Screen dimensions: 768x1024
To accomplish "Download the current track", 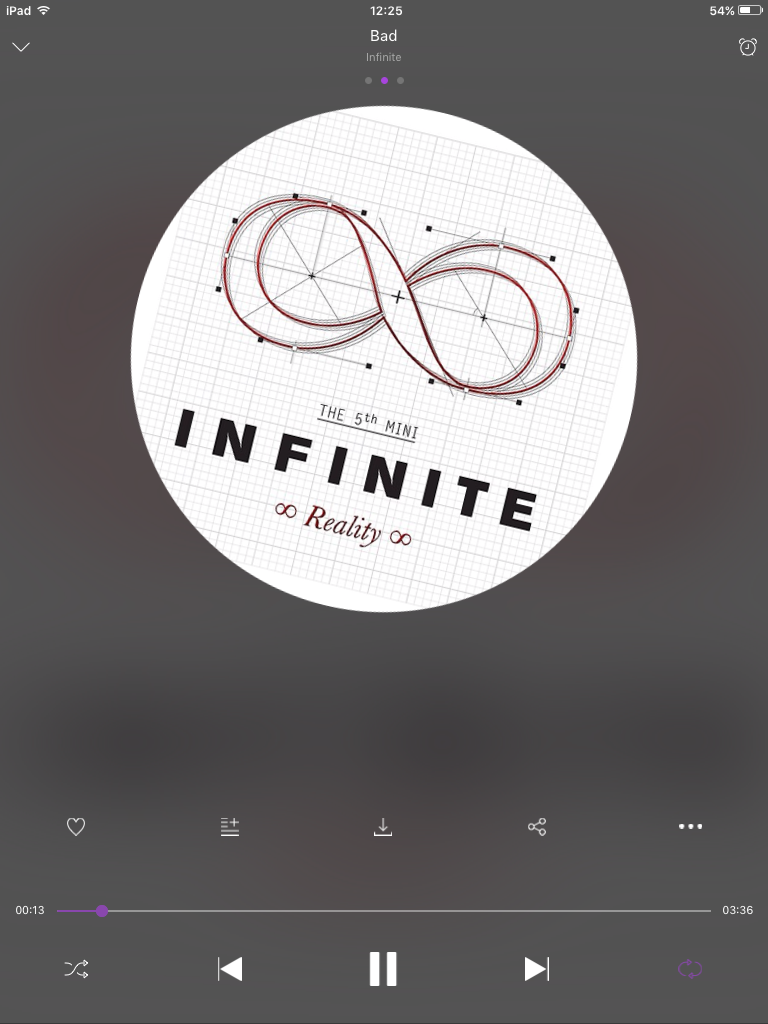I will [382, 827].
